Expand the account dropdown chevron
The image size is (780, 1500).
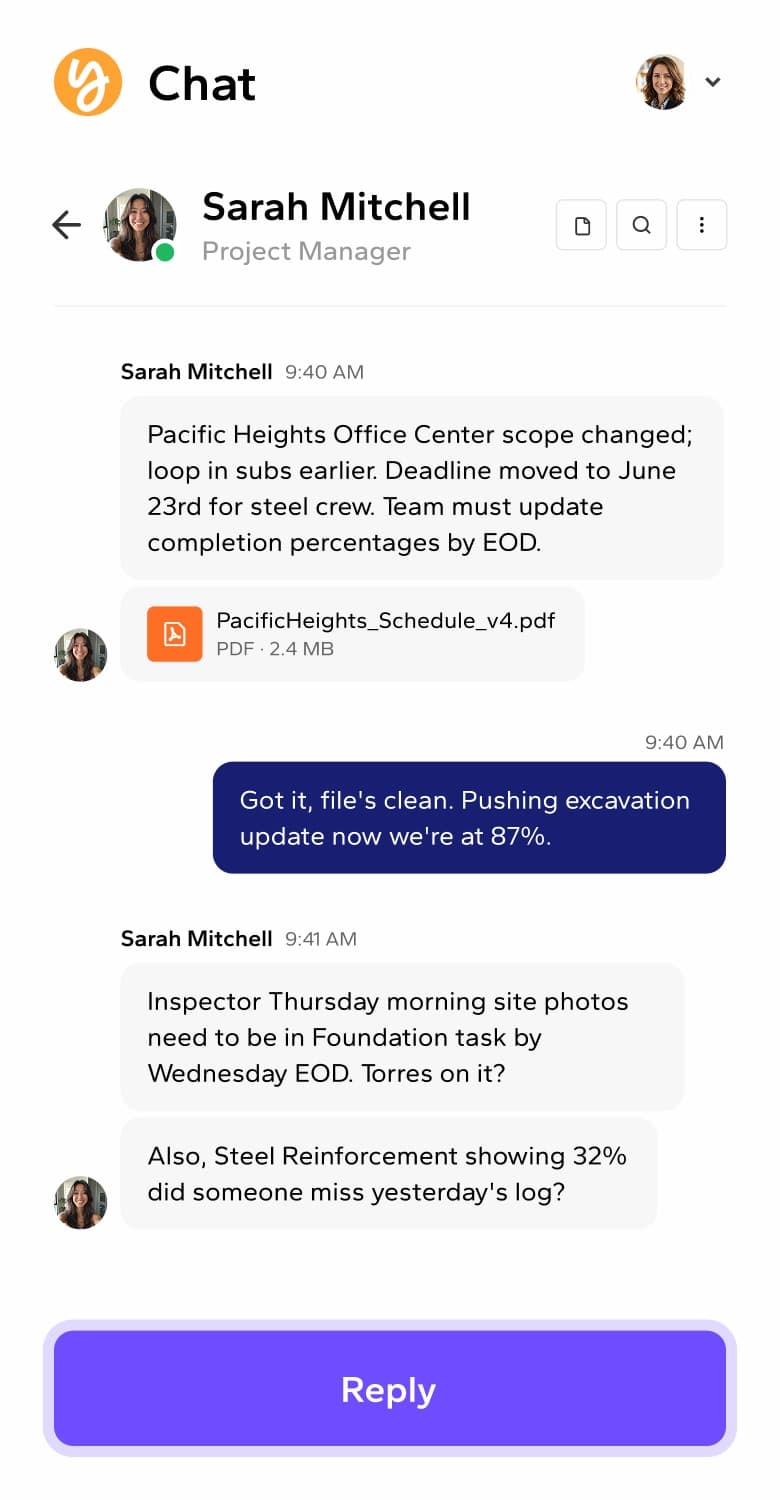713,82
